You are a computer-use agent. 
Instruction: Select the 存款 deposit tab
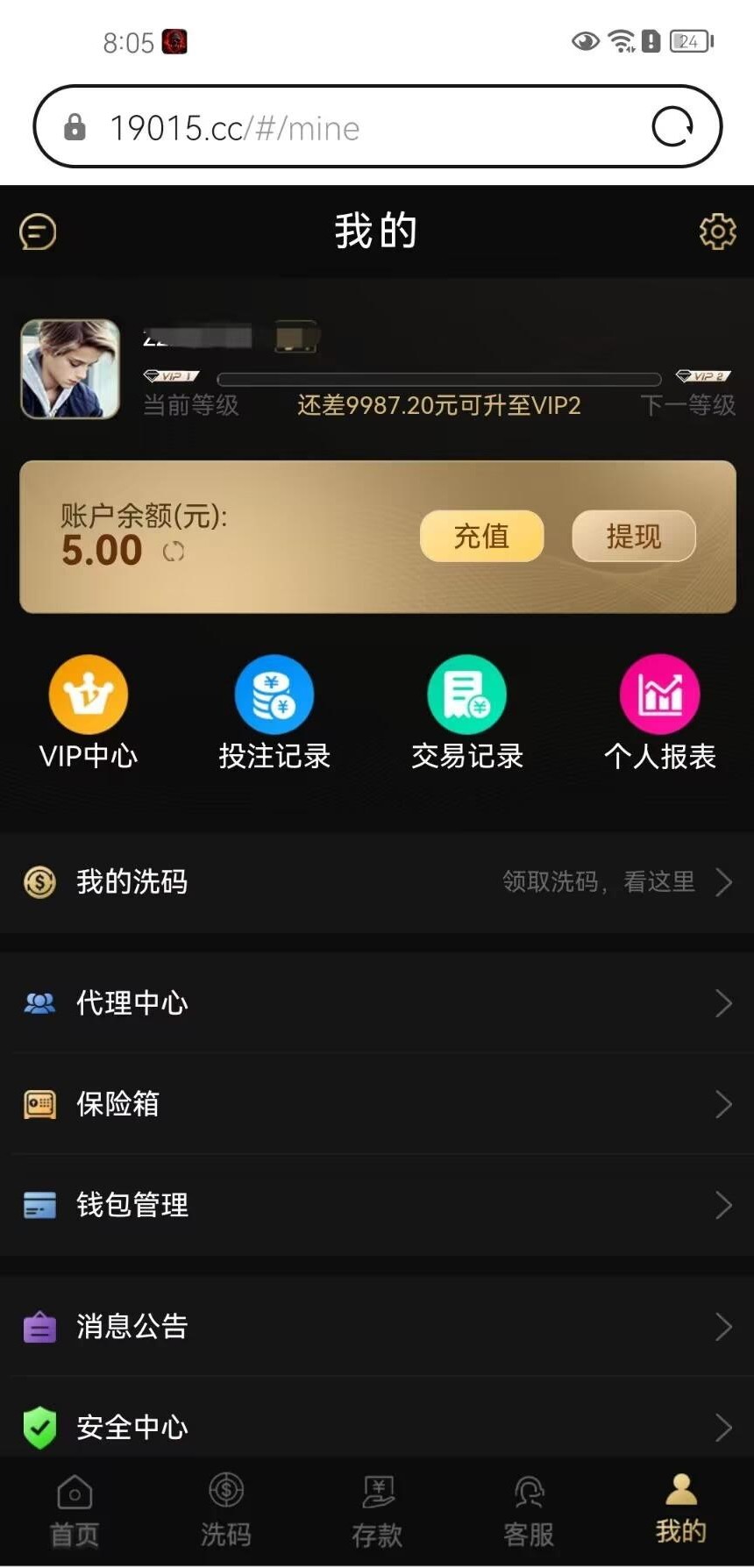pos(377,1510)
